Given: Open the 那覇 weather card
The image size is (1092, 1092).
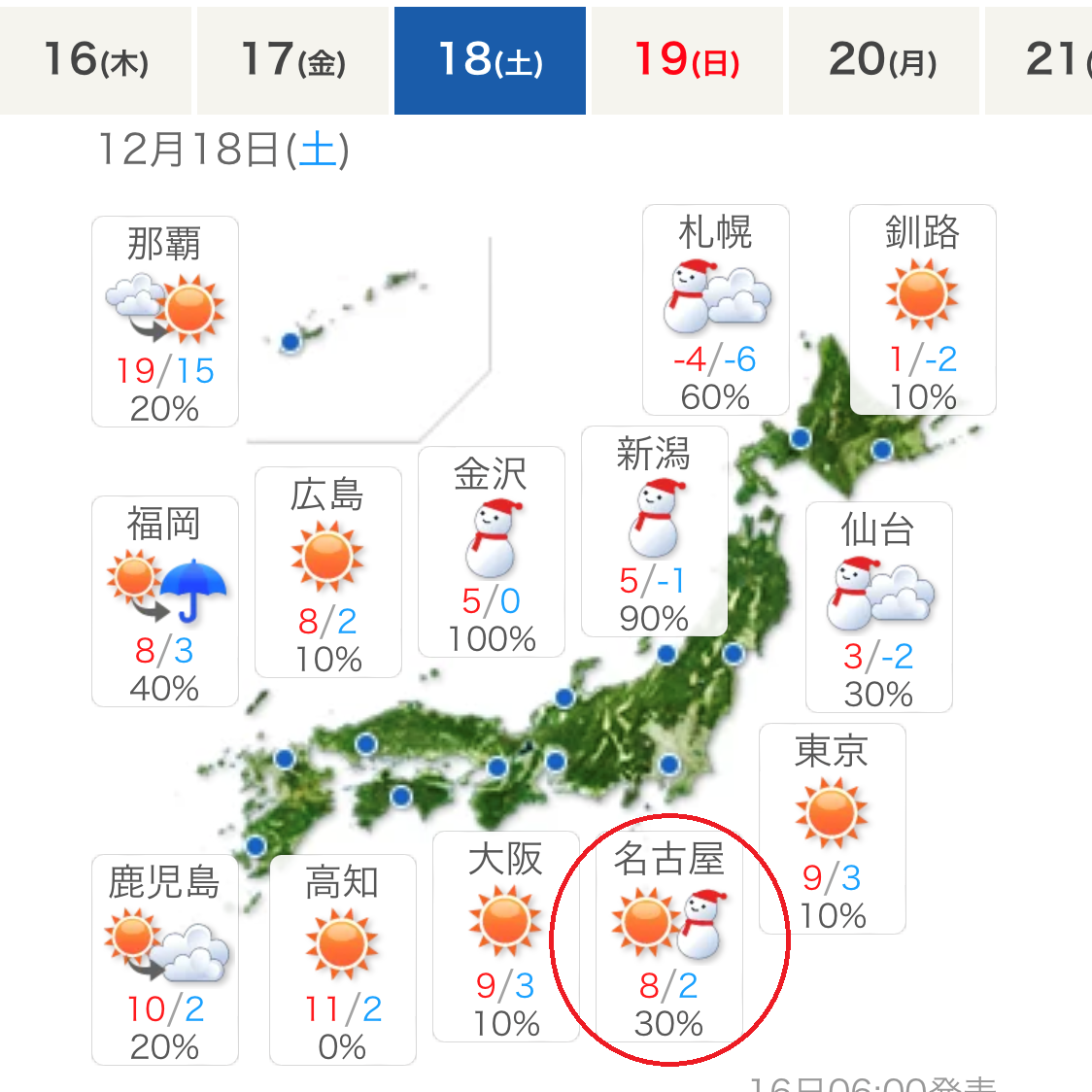Looking at the screenshot, I should point(165,322).
